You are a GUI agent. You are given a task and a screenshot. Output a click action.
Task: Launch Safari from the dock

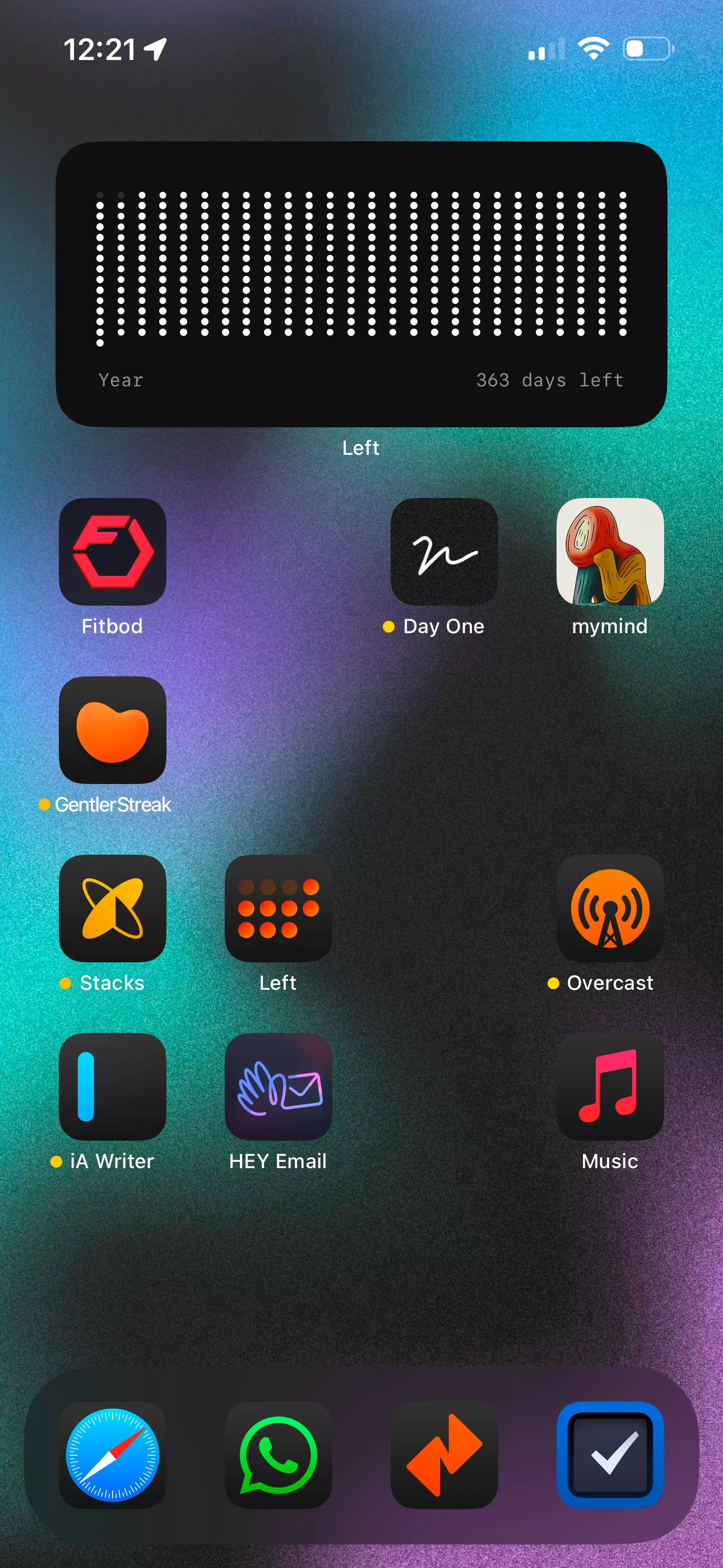113,1455
